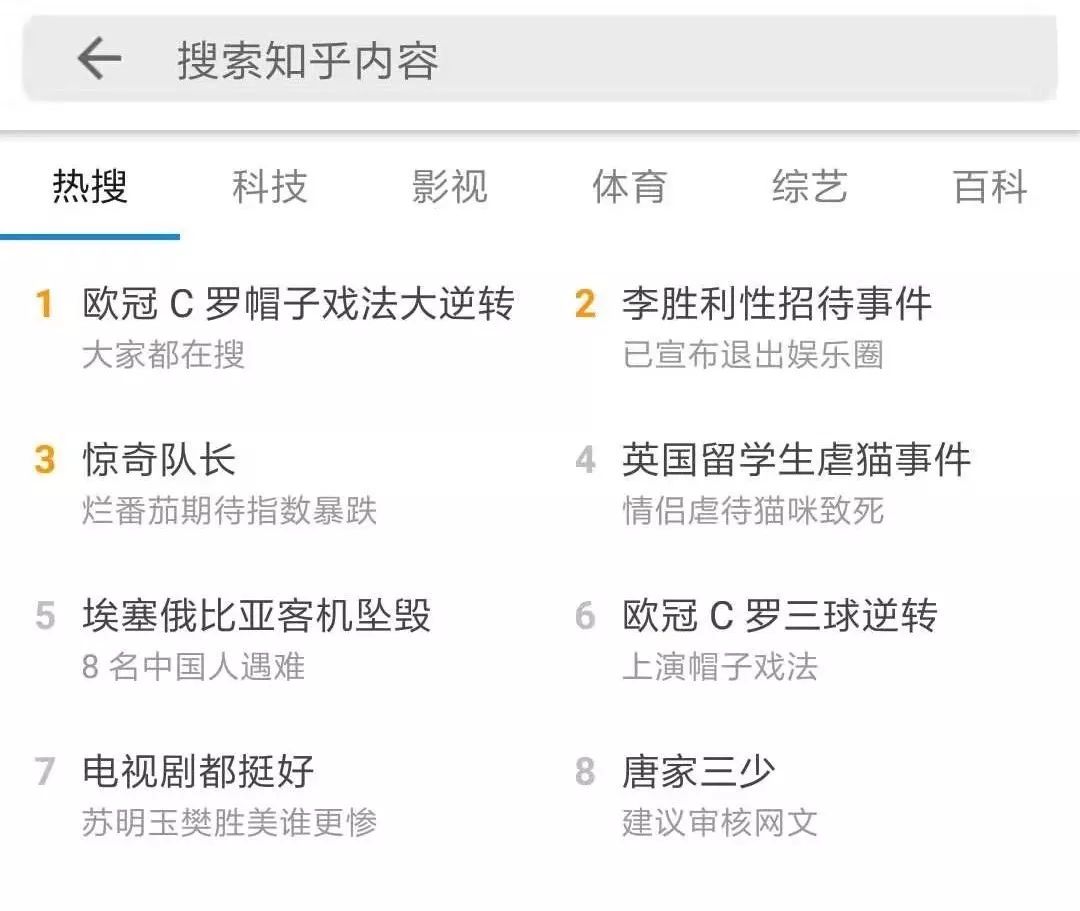
Task: View topic 埃塞俄比亚客机坠毁
Action: [257, 616]
